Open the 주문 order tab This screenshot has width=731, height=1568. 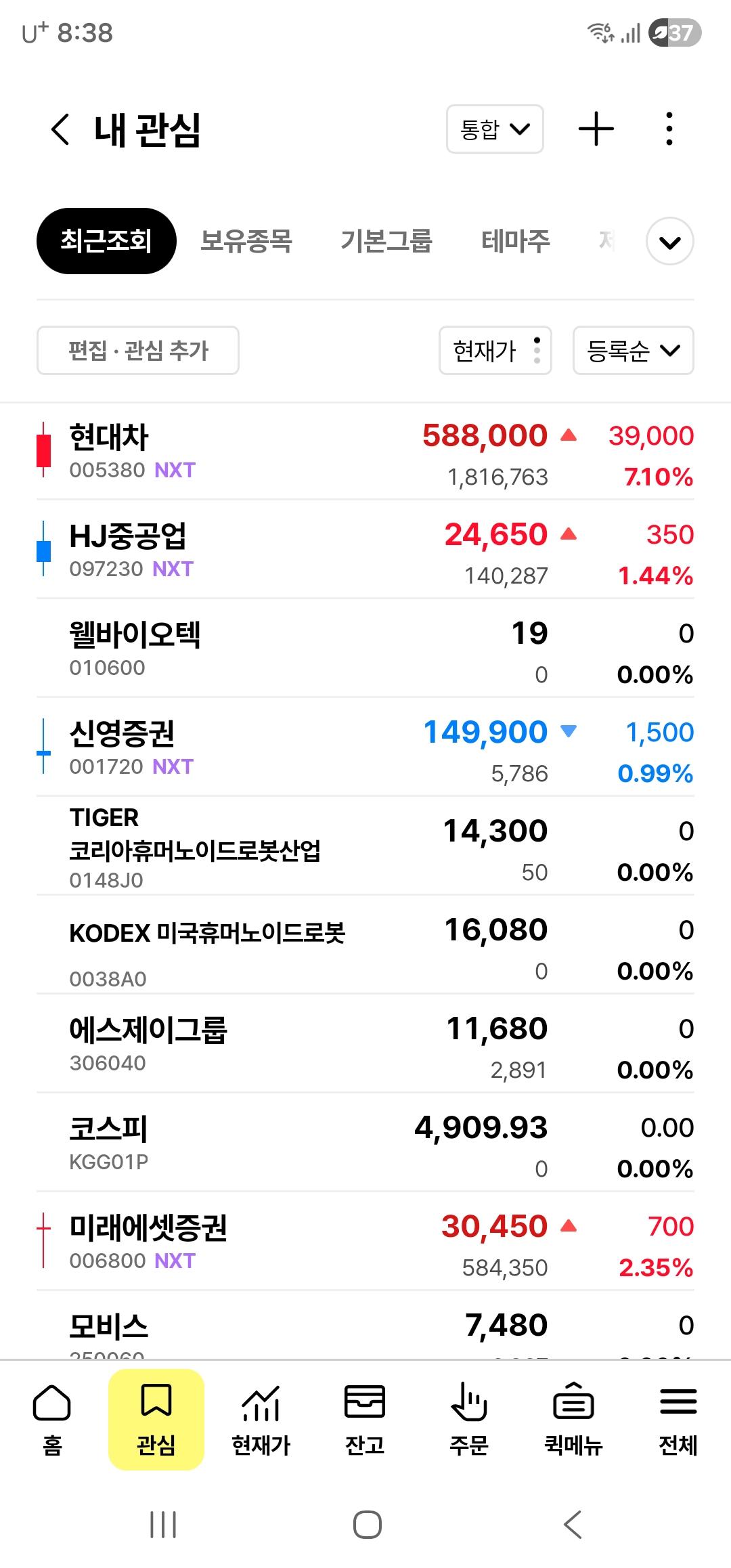click(468, 1420)
